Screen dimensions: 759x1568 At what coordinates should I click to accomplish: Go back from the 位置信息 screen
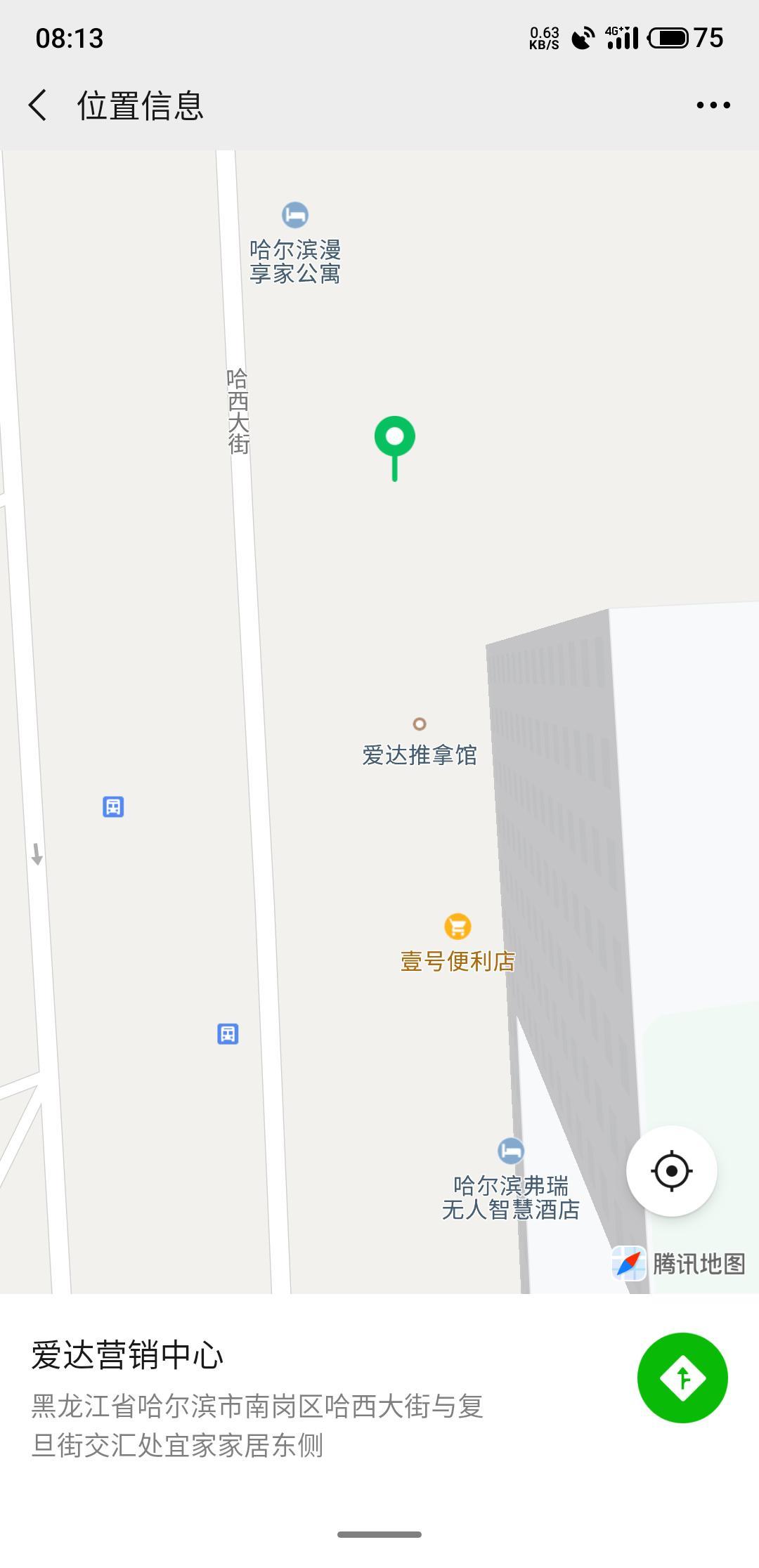click(x=39, y=105)
